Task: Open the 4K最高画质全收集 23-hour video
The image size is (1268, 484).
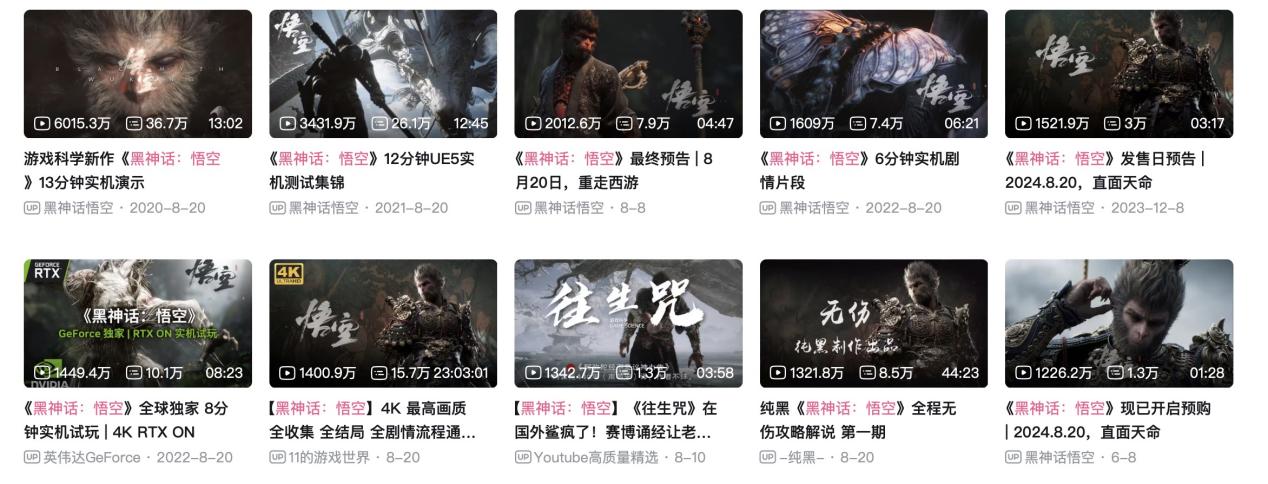Action: pyautogui.click(x=383, y=323)
